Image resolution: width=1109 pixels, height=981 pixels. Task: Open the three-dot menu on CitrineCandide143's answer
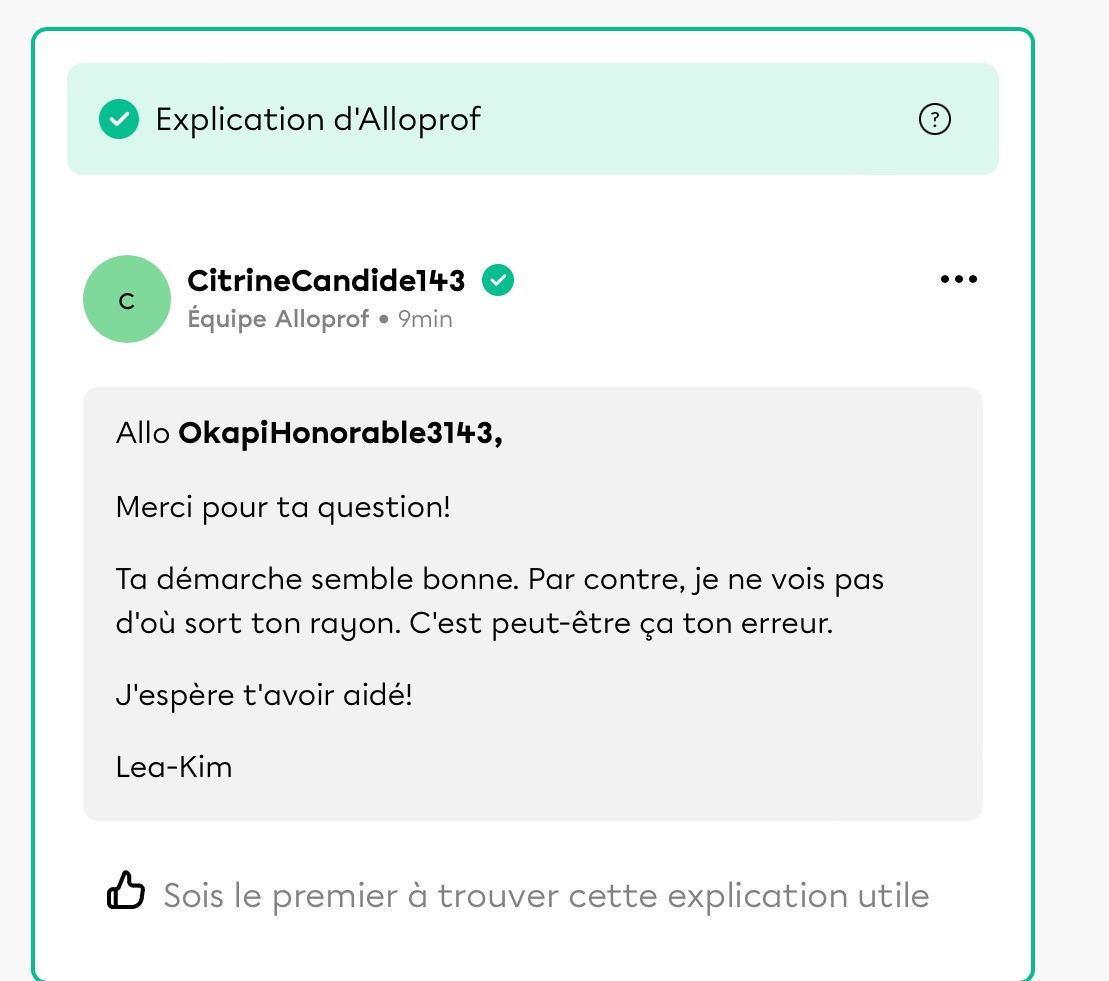(959, 280)
